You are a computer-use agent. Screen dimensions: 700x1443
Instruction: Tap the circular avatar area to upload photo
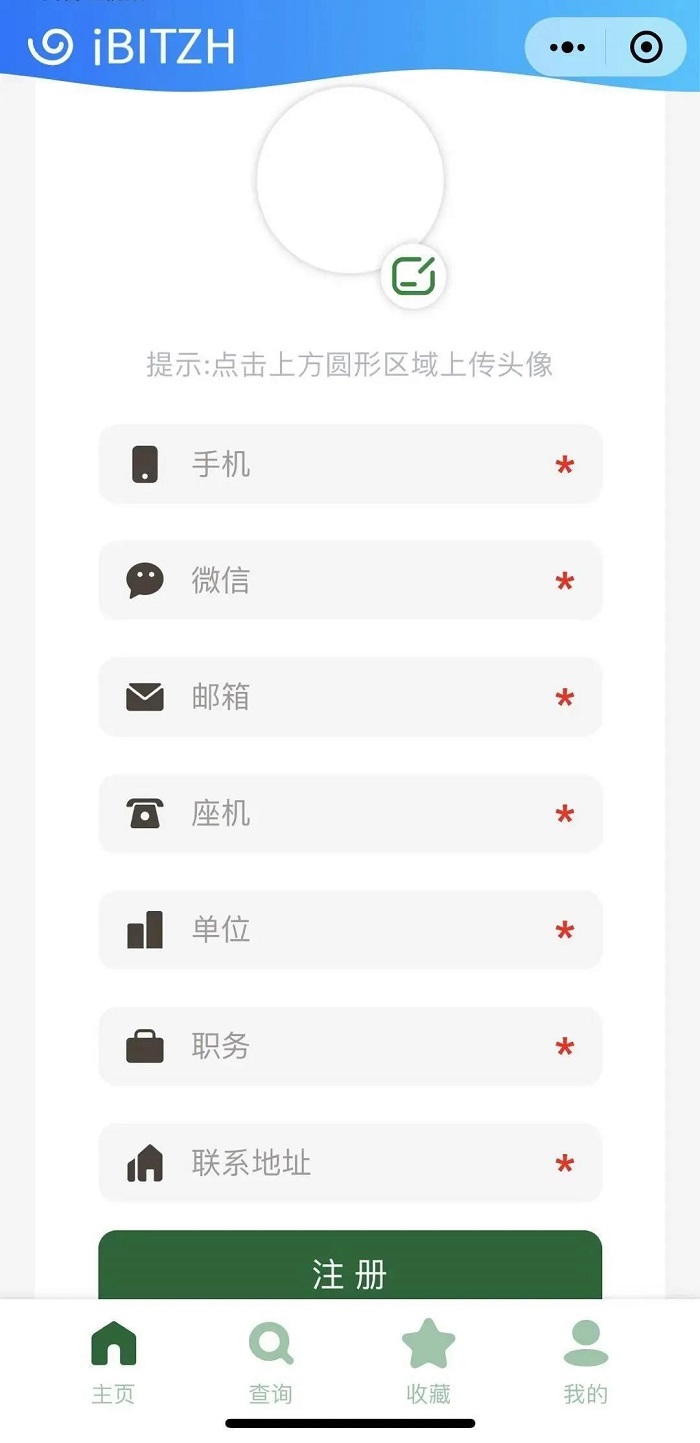pyautogui.click(x=350, y=180)
